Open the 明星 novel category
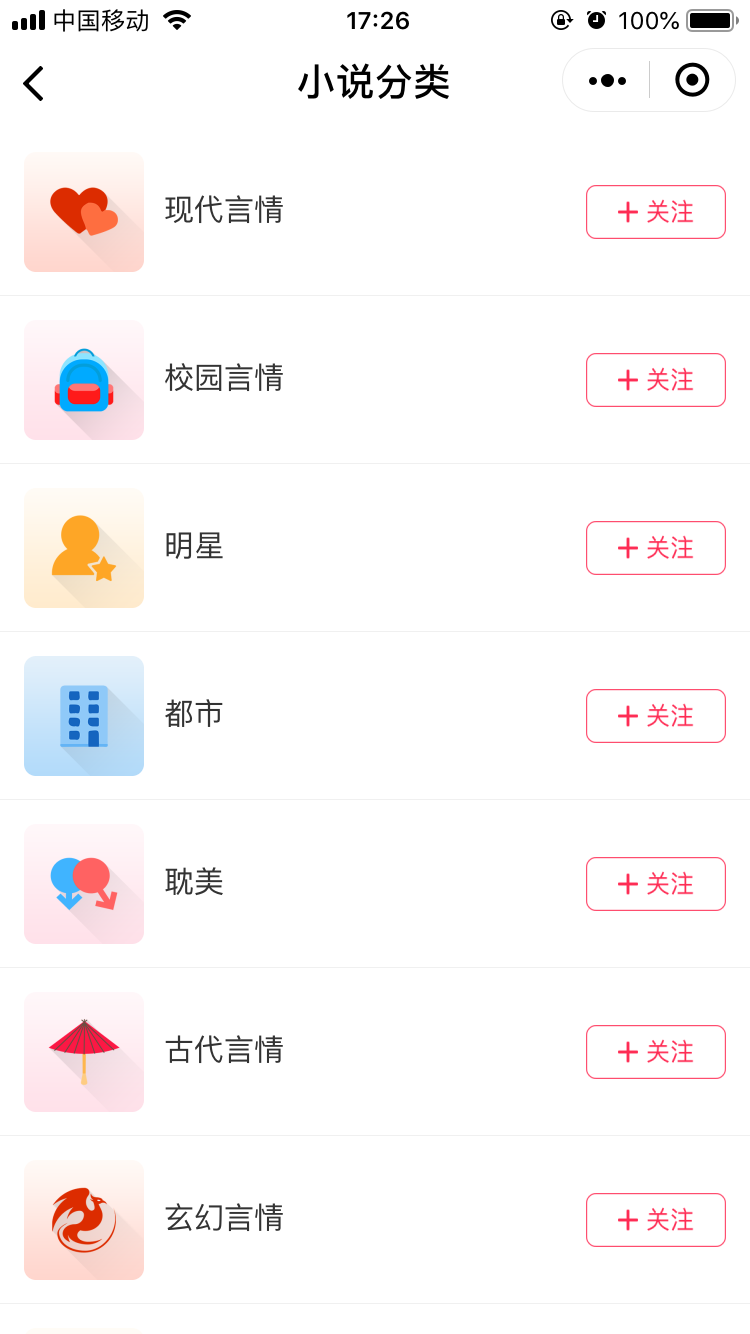The image size is (750, 1334). pyautogui.click(x=375, y=548)
